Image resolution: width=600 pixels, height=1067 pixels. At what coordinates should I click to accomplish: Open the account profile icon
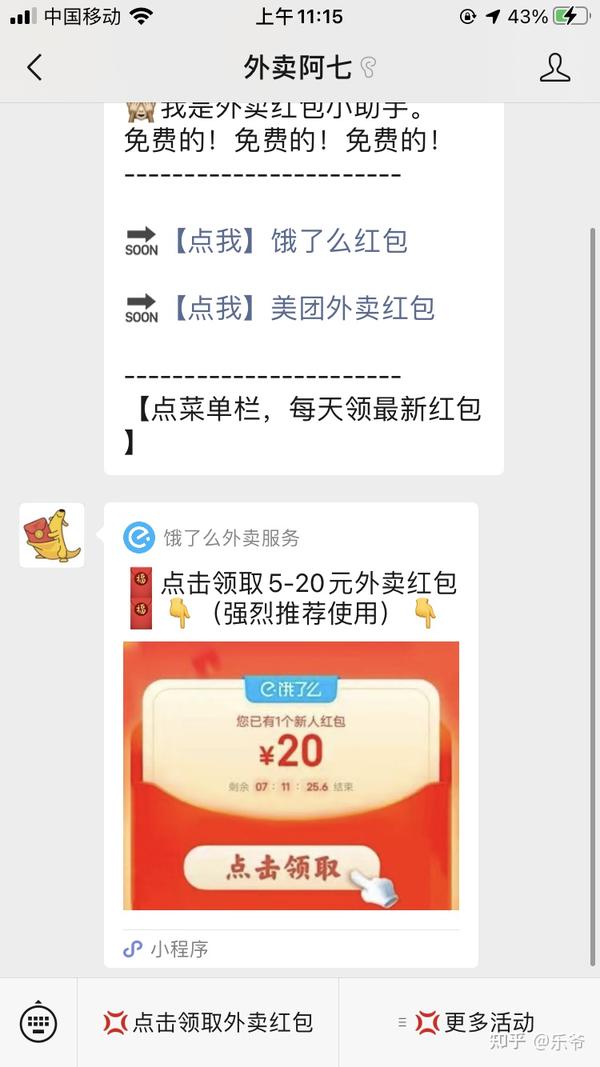click(555, 67)
